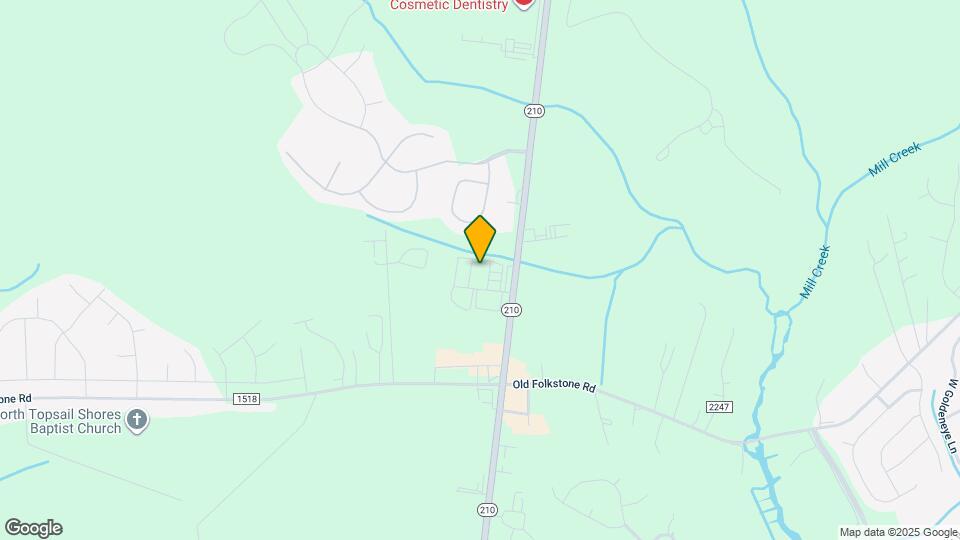Select the Cosmetic Dentistry place pin
The image size is (960, 540).
[524, 3]
